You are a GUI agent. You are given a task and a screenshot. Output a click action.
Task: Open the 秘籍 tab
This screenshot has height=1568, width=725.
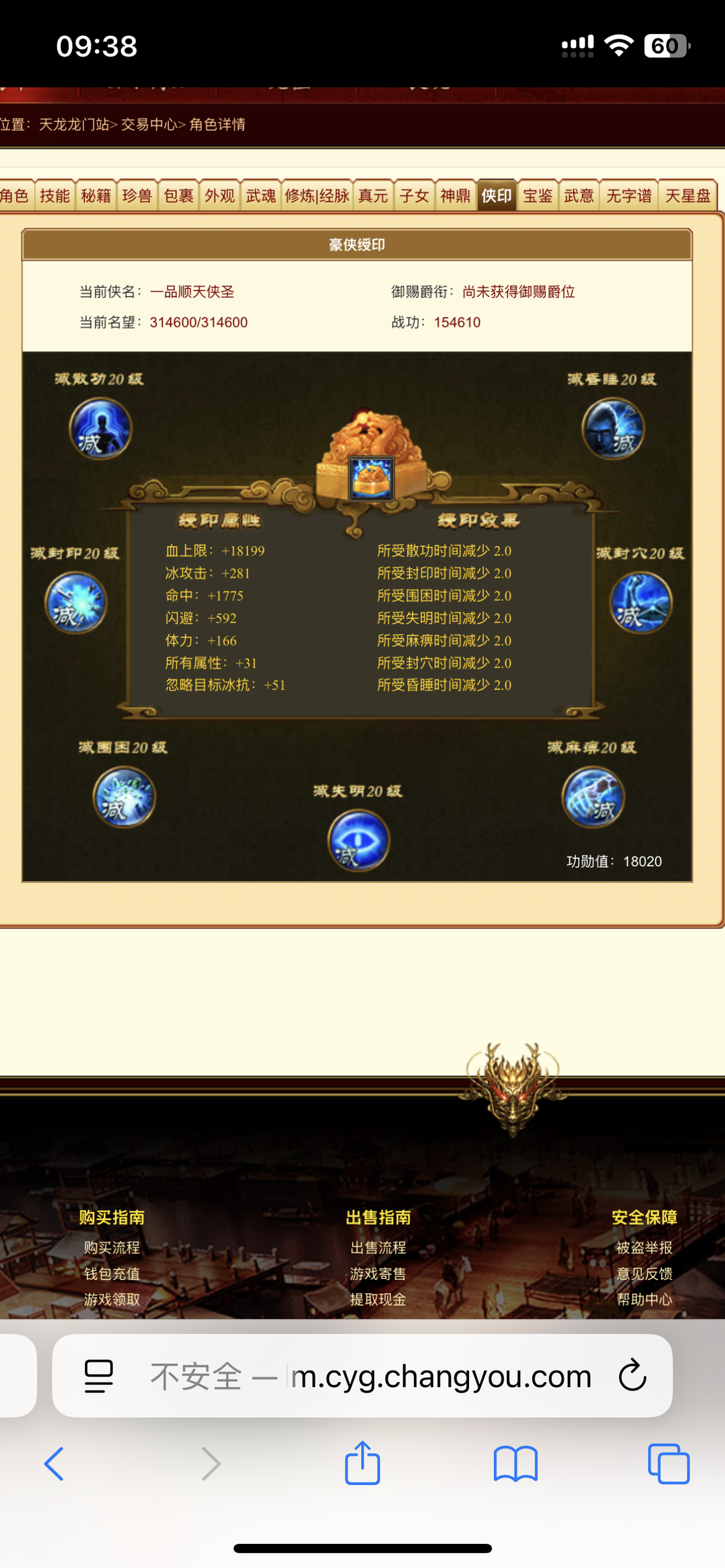click(x=96, y=196)
